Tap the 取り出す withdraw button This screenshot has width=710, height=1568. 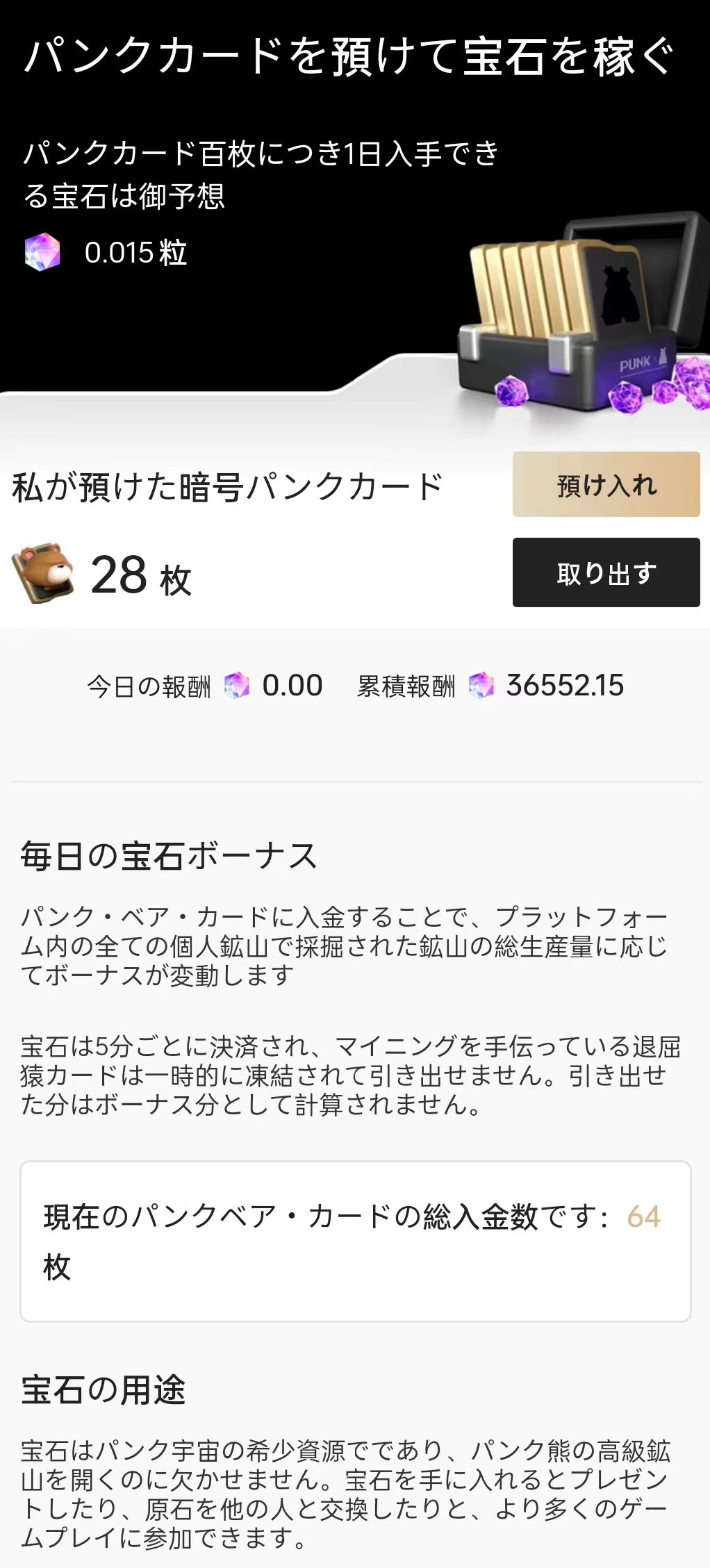tap(606, 572)
